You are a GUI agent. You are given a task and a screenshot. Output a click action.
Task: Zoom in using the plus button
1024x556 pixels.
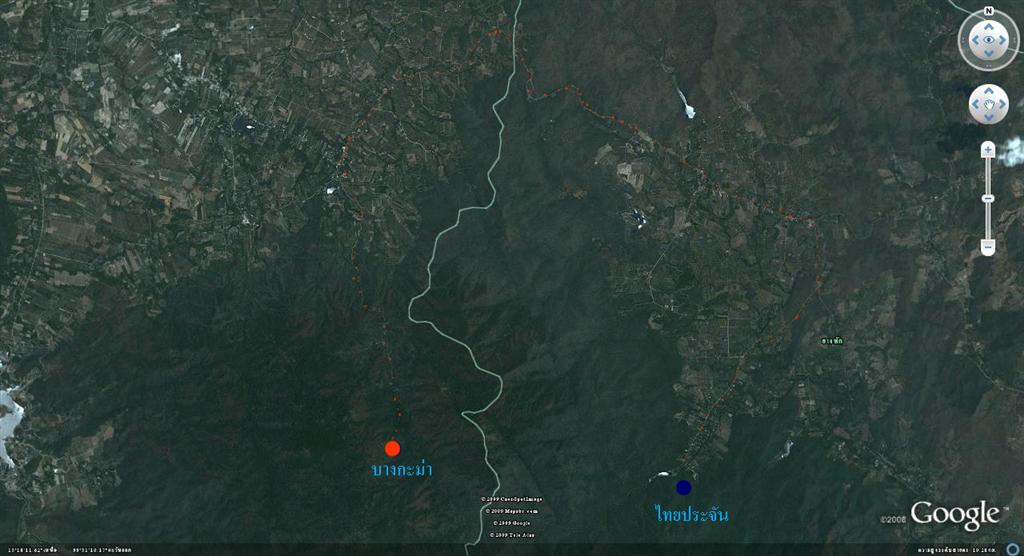(x=988, y=150)
